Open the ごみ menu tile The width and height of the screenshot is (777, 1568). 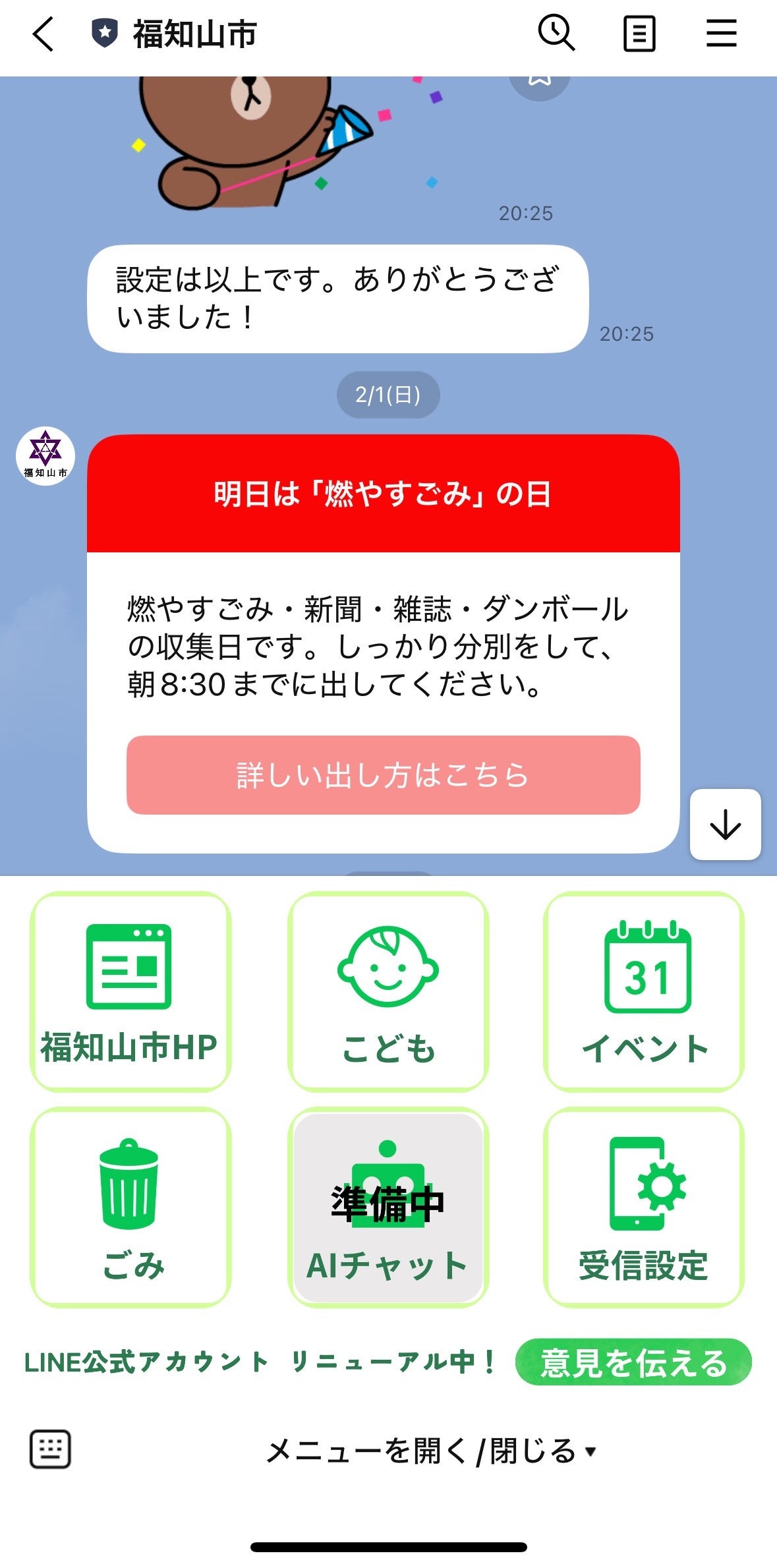[130, 1207]
